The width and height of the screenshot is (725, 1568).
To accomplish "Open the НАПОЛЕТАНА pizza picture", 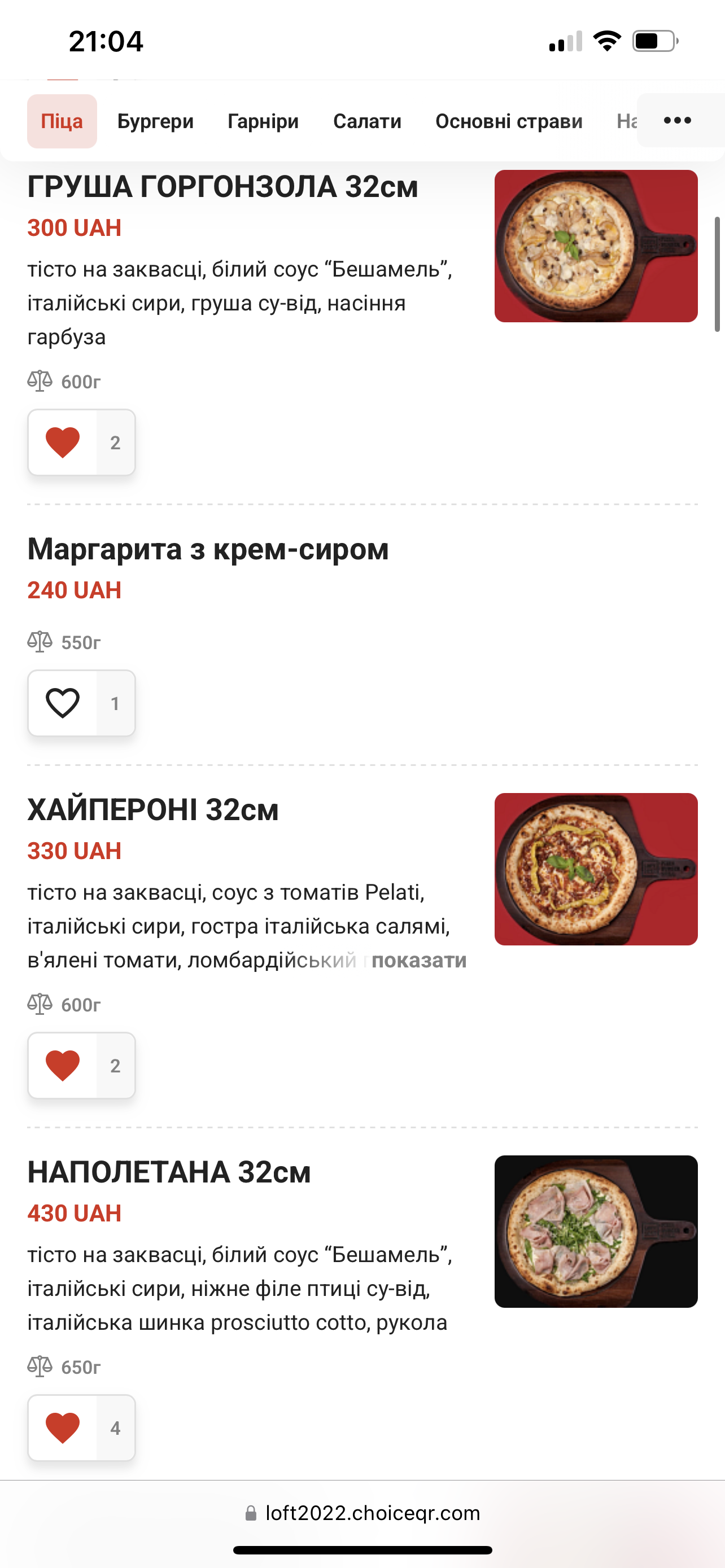I will pos(596,1232).
